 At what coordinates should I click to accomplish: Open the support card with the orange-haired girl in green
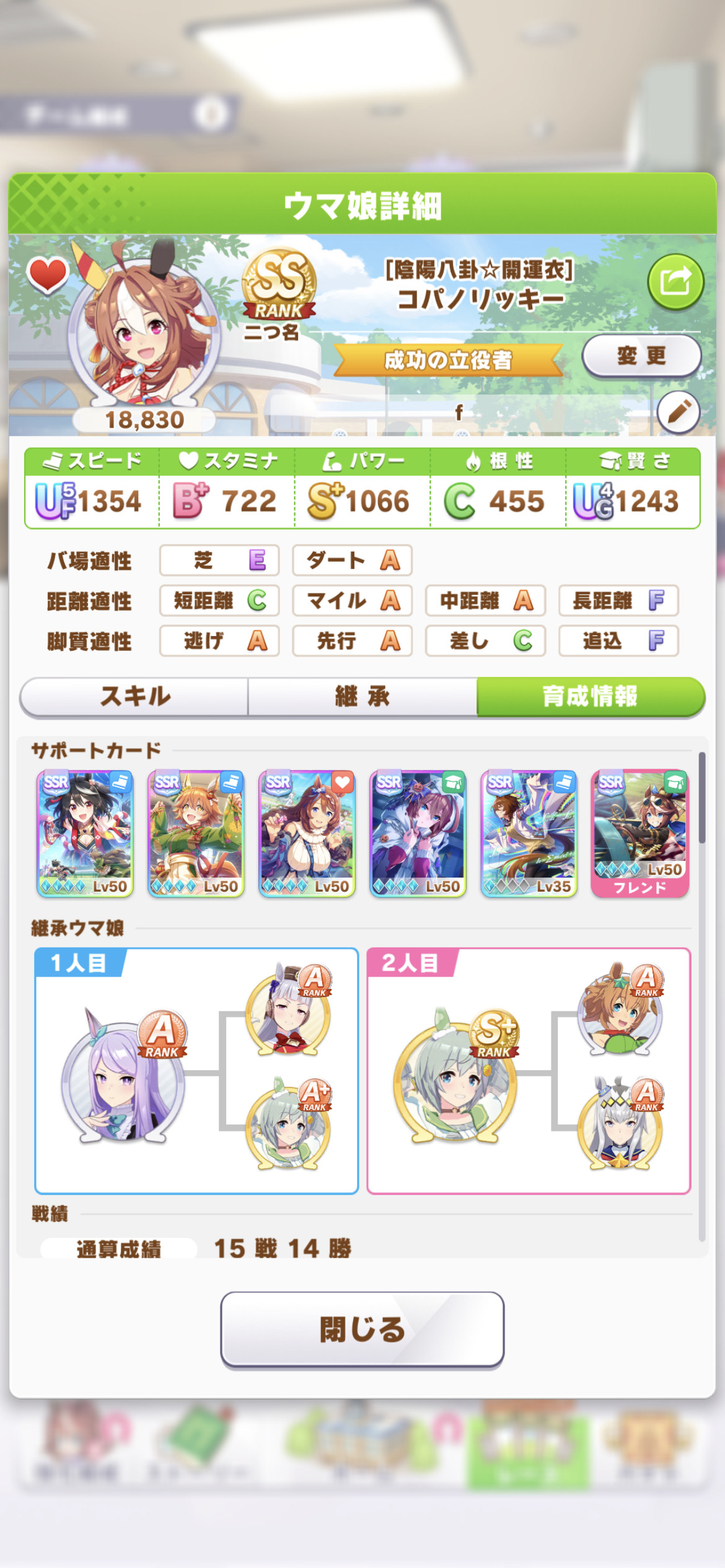196,834
